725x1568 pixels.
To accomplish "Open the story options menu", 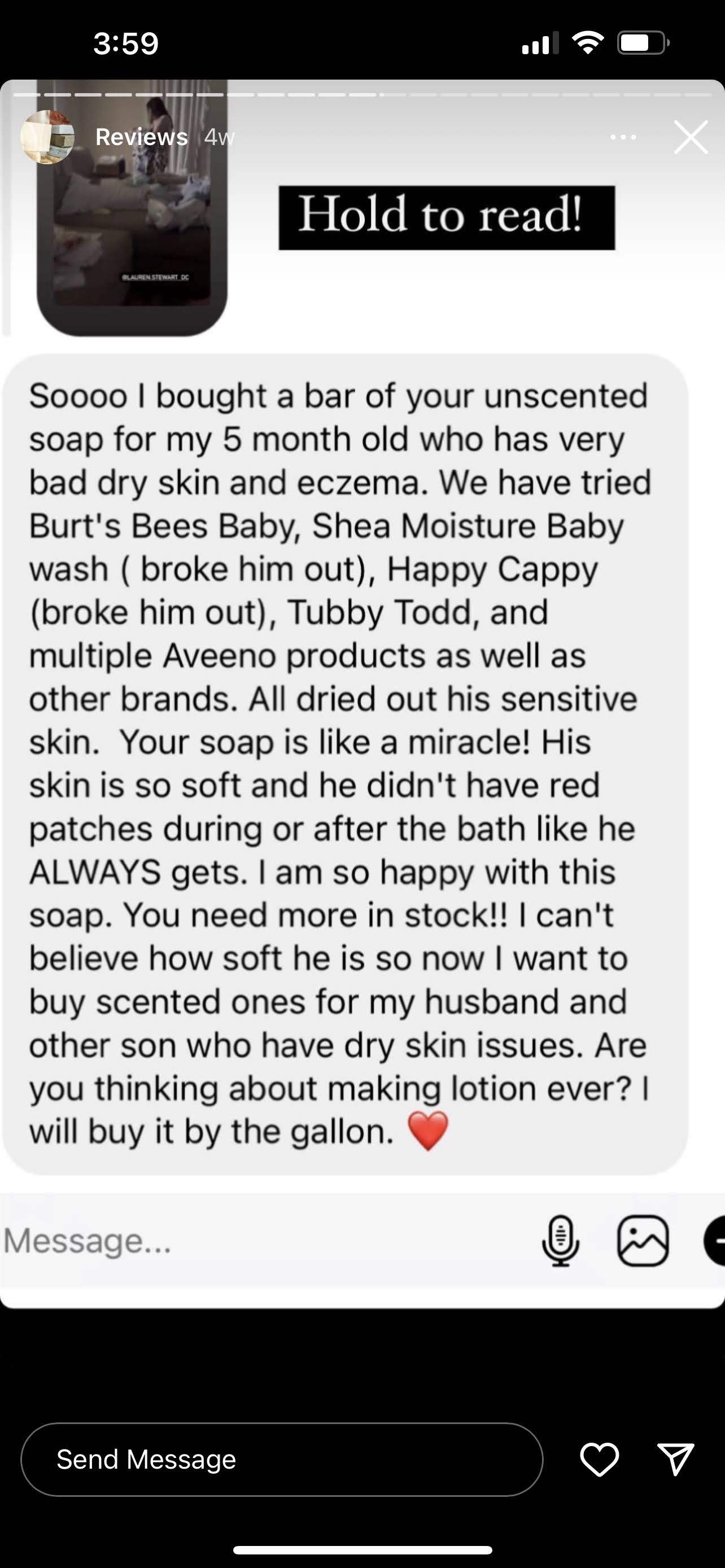I will (623, 138).
